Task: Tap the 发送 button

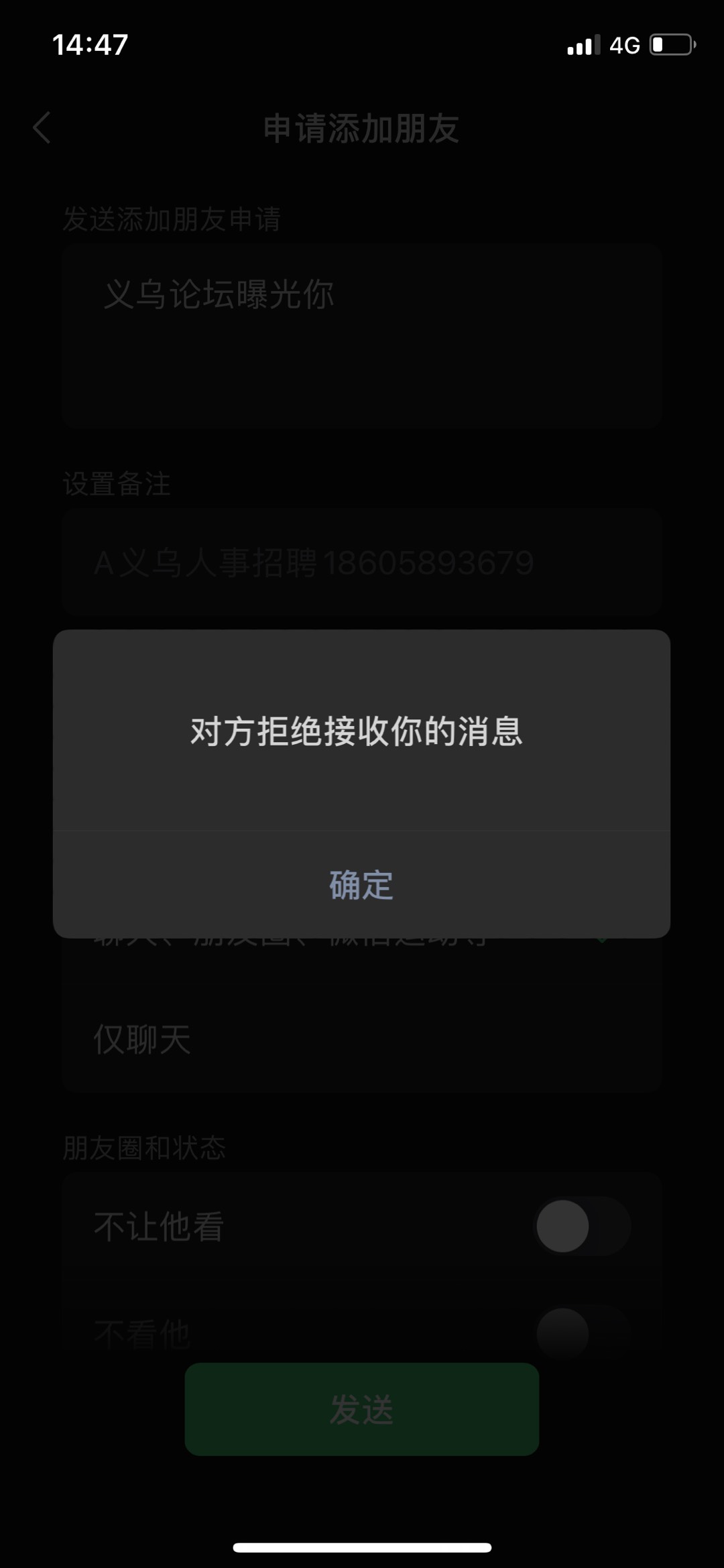Action: (x=361, y=1408)
